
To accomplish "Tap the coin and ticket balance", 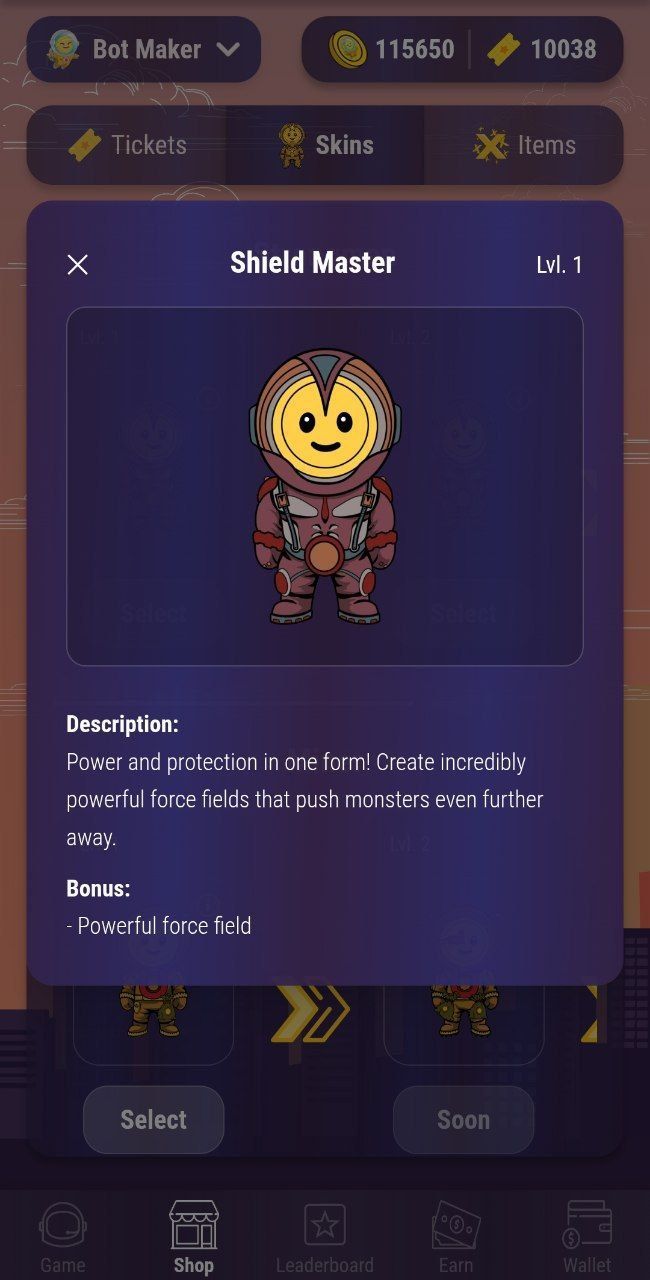I will 462,49.
